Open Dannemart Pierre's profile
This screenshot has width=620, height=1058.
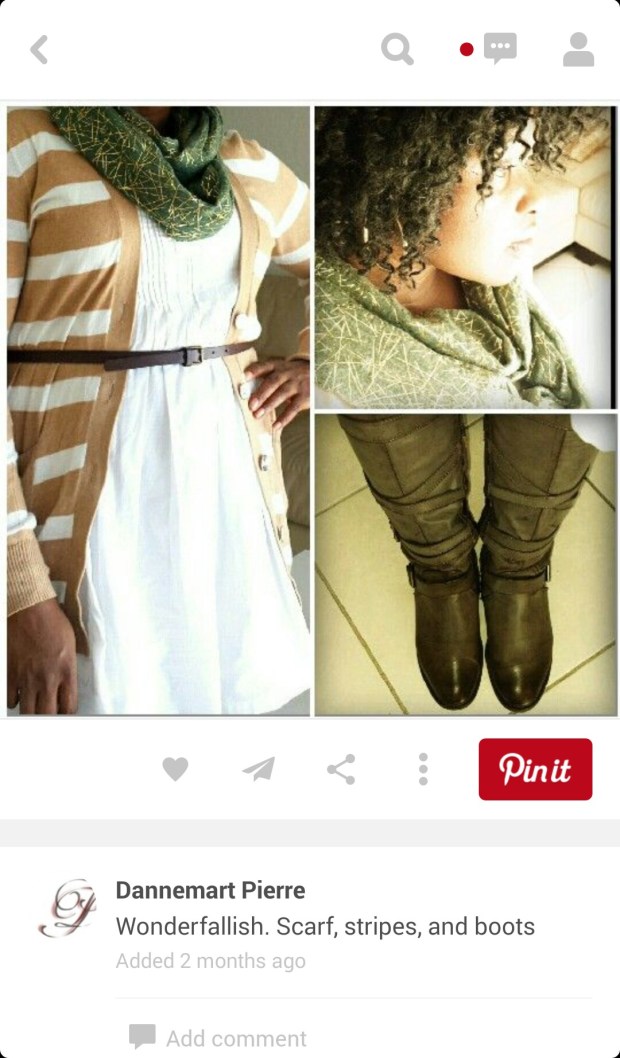tap(210, 890)
